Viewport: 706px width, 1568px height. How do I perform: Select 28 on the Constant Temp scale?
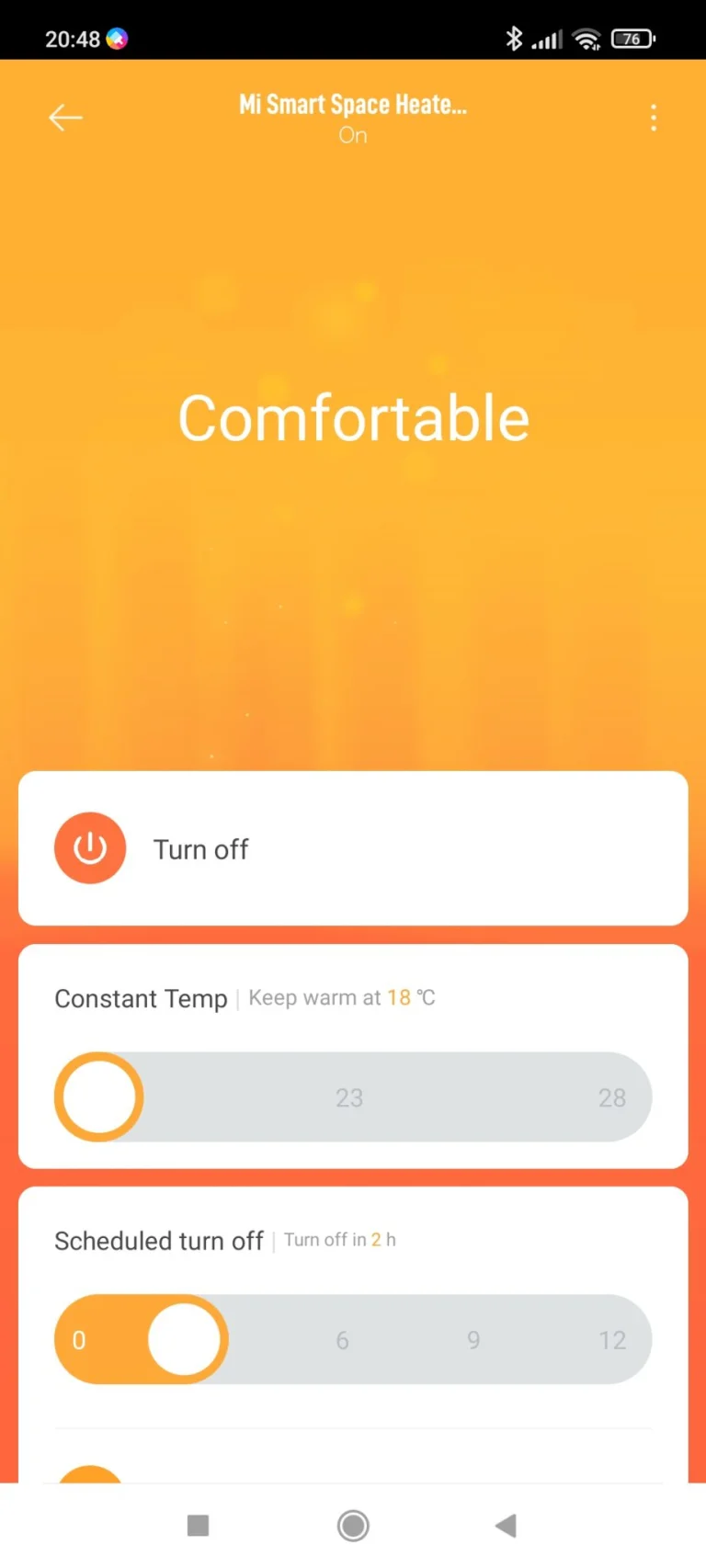coord(613,1096)
